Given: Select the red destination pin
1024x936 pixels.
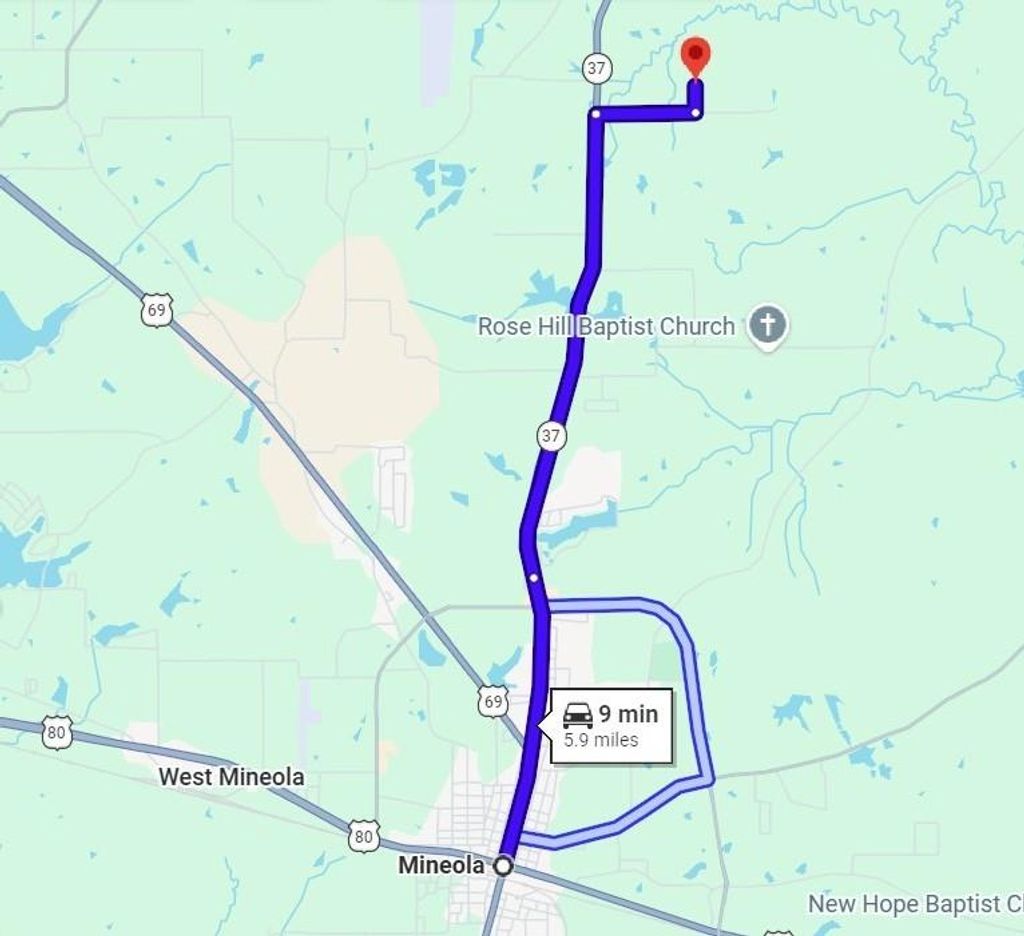Looking at the screenshot, I should click(695, 55).
